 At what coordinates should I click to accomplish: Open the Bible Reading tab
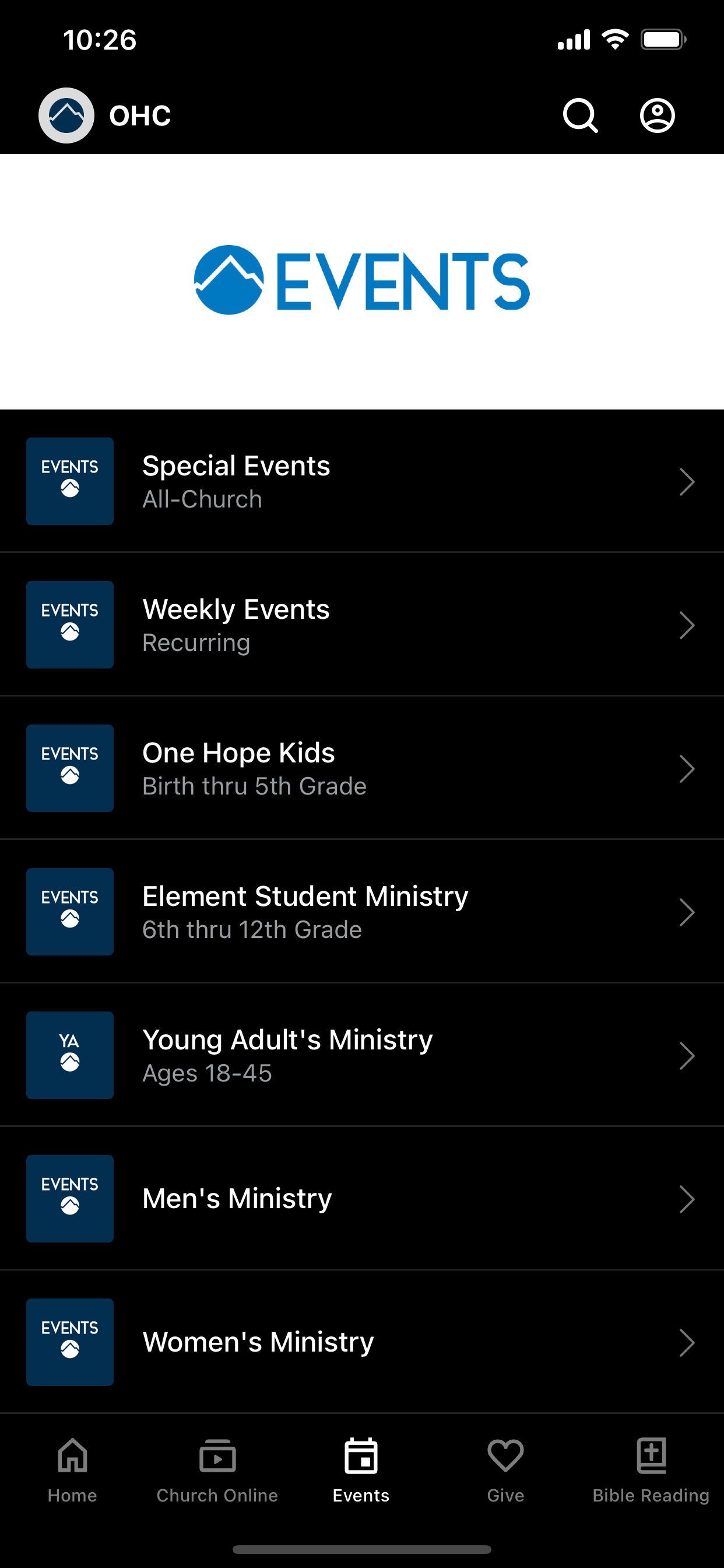tap(651, 1471)
